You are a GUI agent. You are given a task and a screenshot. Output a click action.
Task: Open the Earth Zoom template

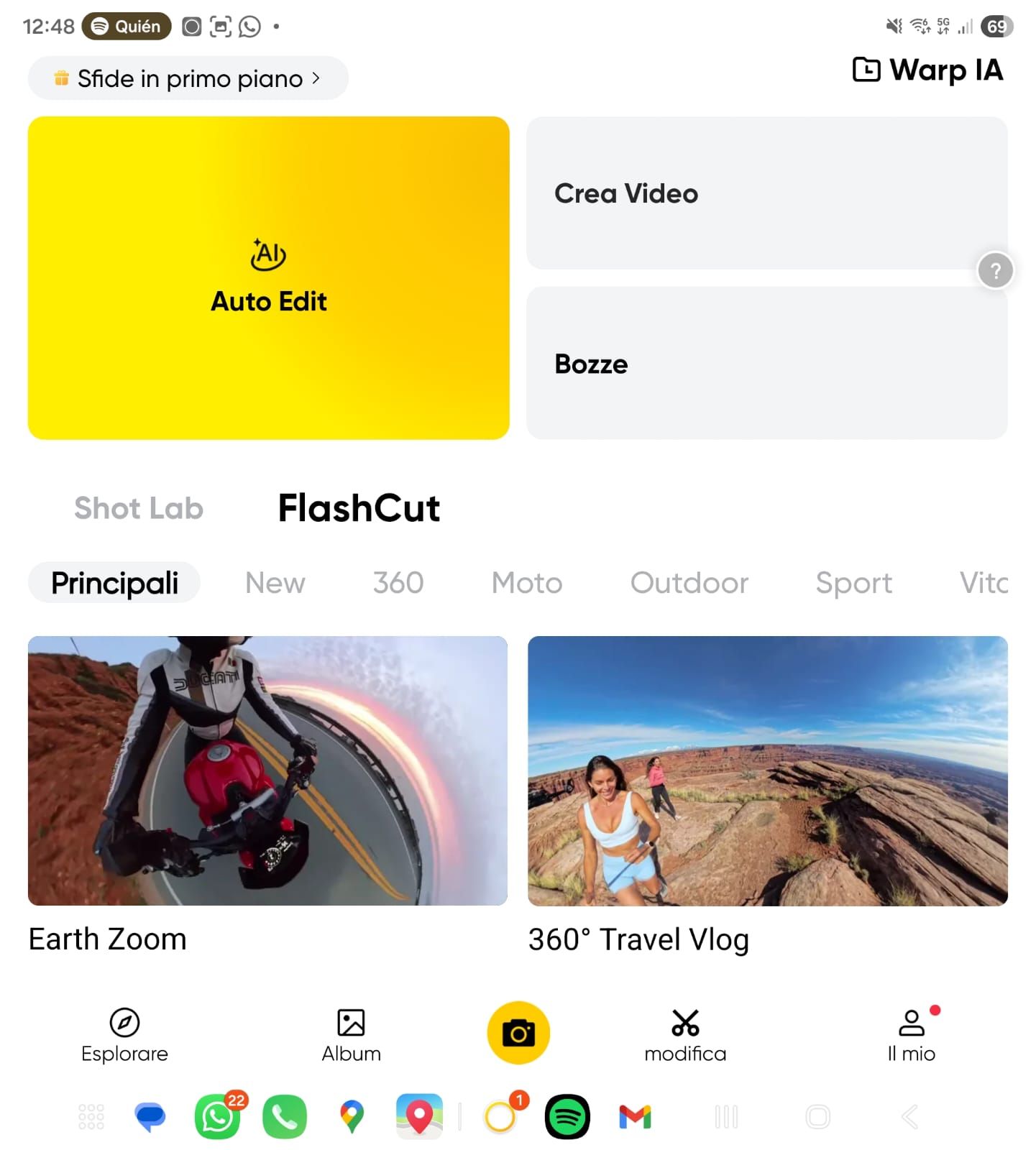tap(267, 770)
